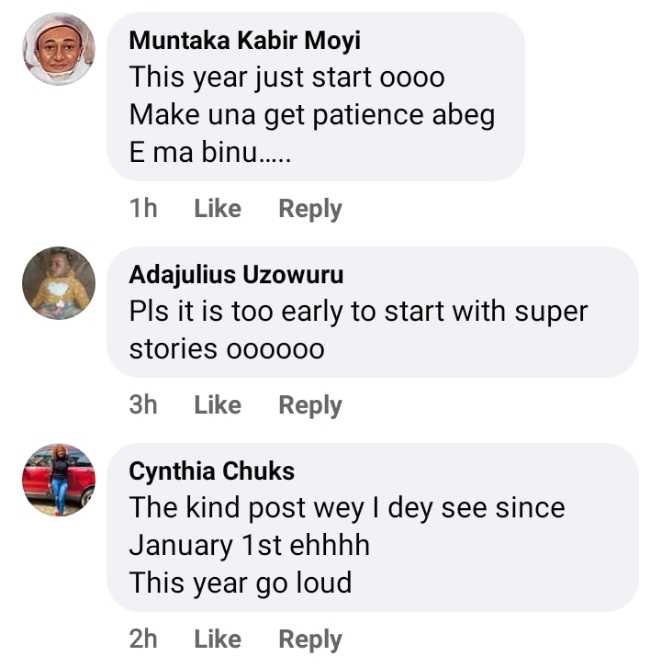Image resolution: width=661 pixels, height=665 pixels.
Task: Visit Cynthia Chuks' profile via her name
Action: [x=212, y=471]
